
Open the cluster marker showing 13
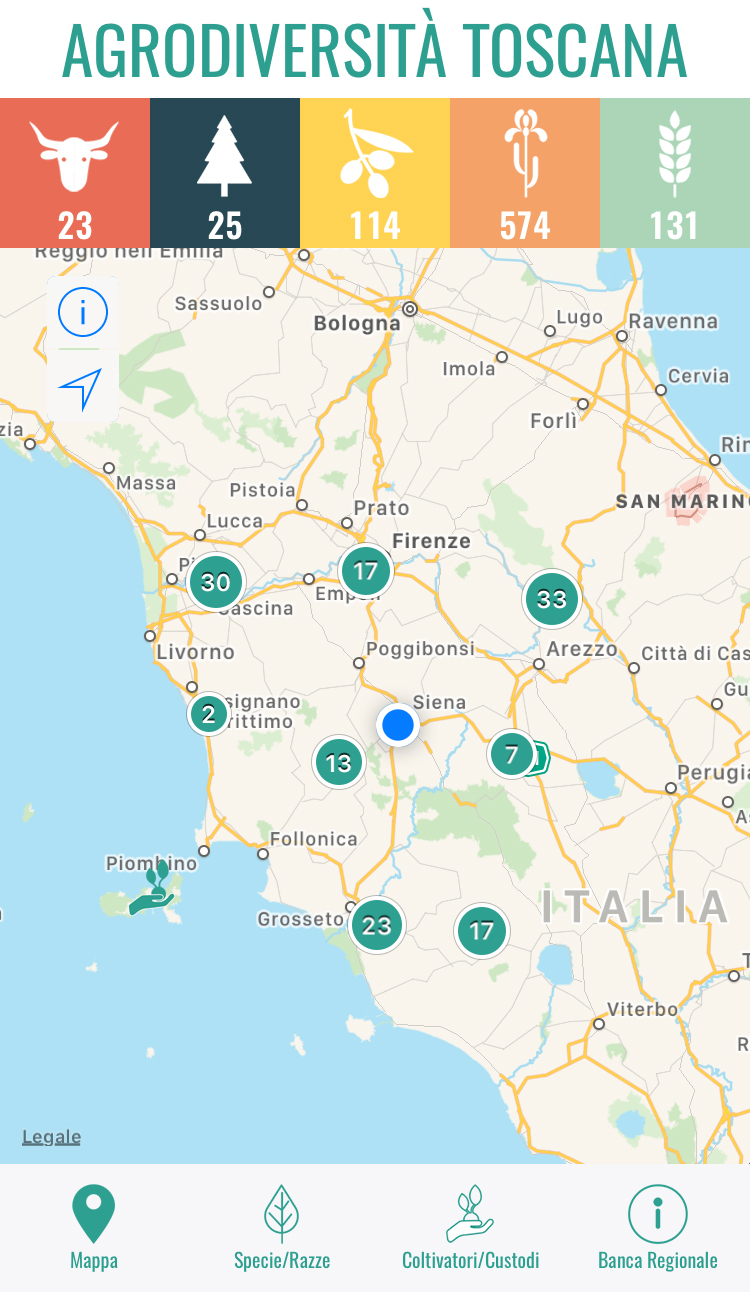point(339,763)
